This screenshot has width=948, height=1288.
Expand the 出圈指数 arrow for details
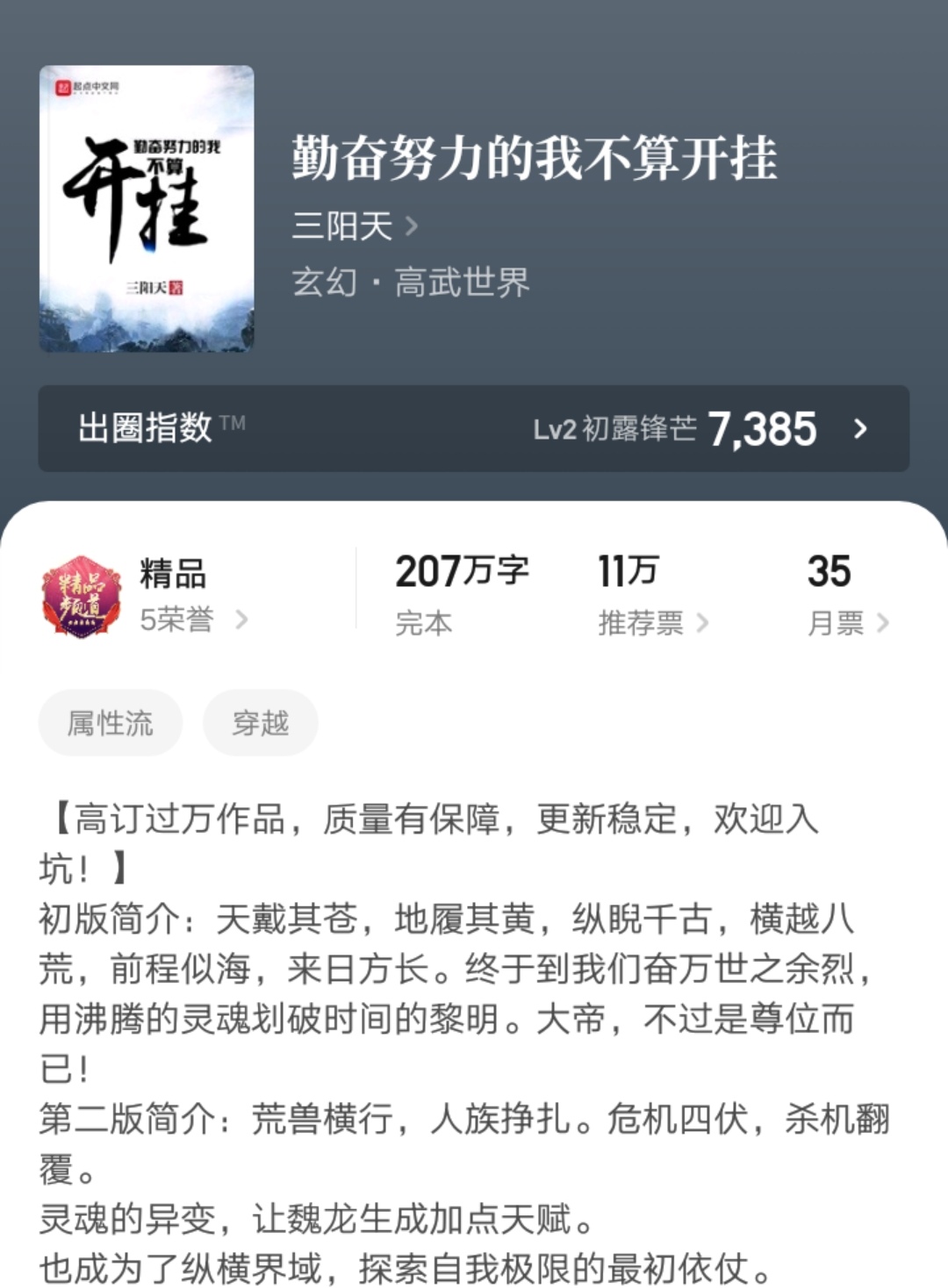(x=861, y=429)
